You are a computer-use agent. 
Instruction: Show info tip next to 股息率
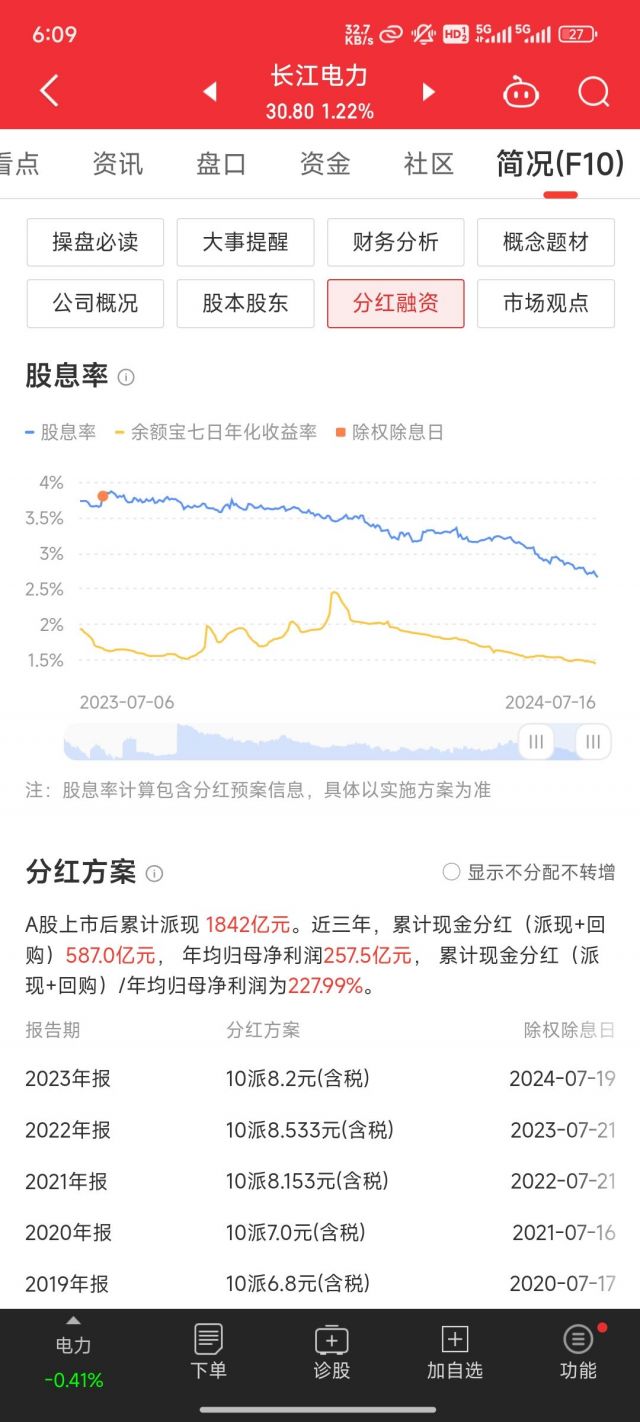pos(126,377)
